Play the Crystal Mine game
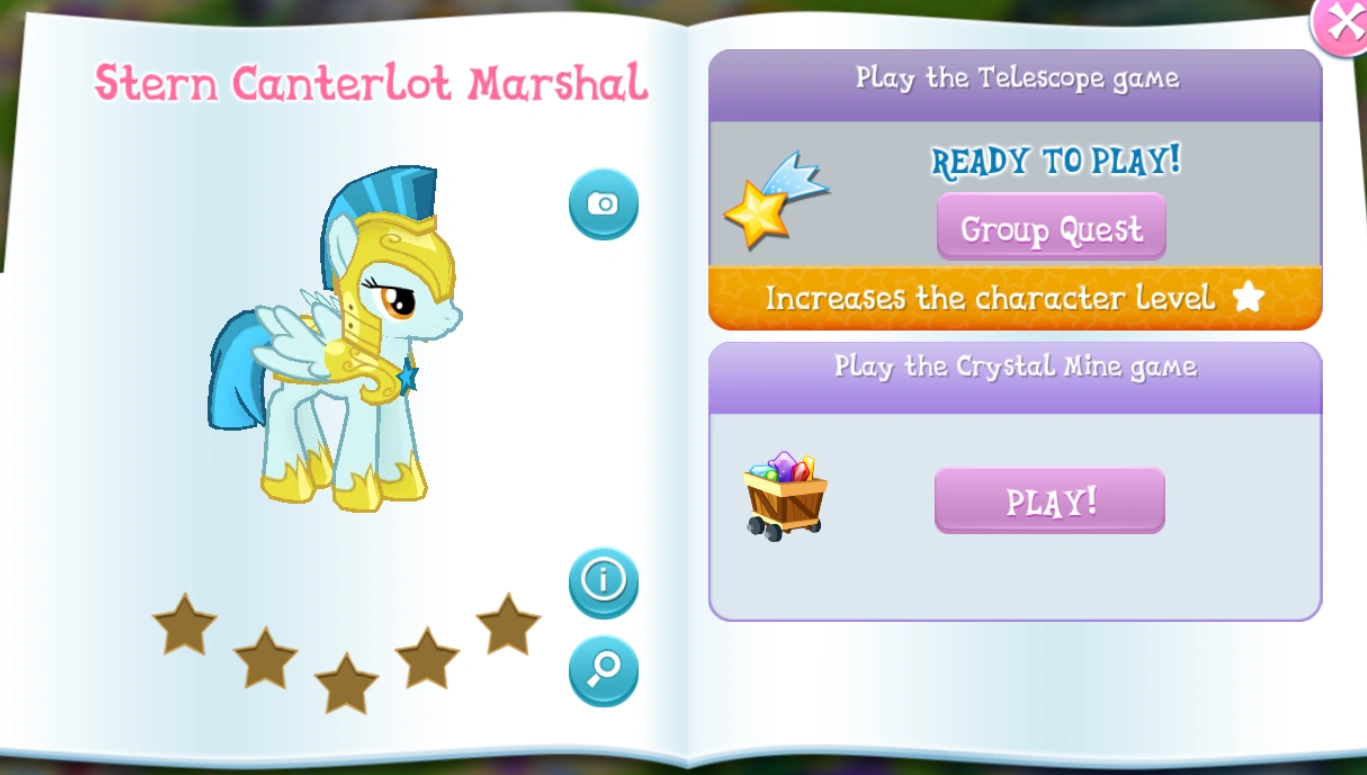The width and height of the screenshot is (1367, 775). [1049, 500]
